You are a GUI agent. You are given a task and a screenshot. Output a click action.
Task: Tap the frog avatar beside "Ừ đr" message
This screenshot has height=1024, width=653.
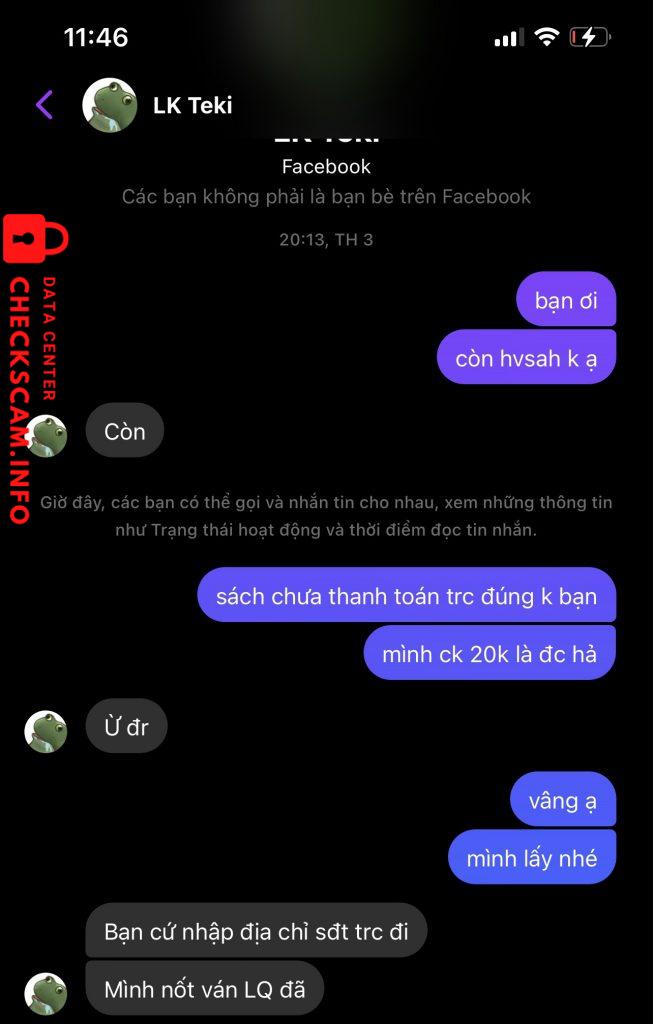[46, 731]
